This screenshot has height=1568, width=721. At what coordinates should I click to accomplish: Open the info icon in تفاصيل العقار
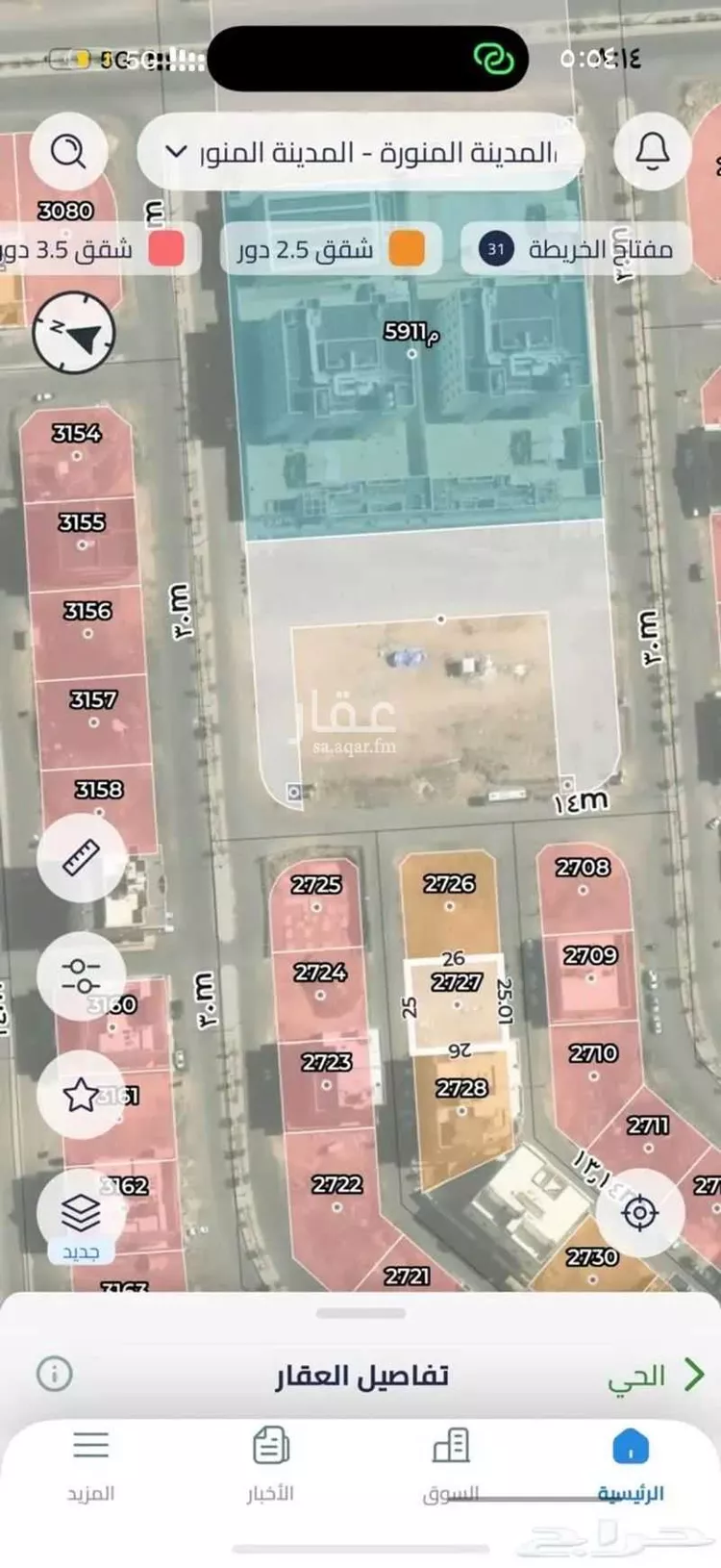click(x=55, y=1373)
